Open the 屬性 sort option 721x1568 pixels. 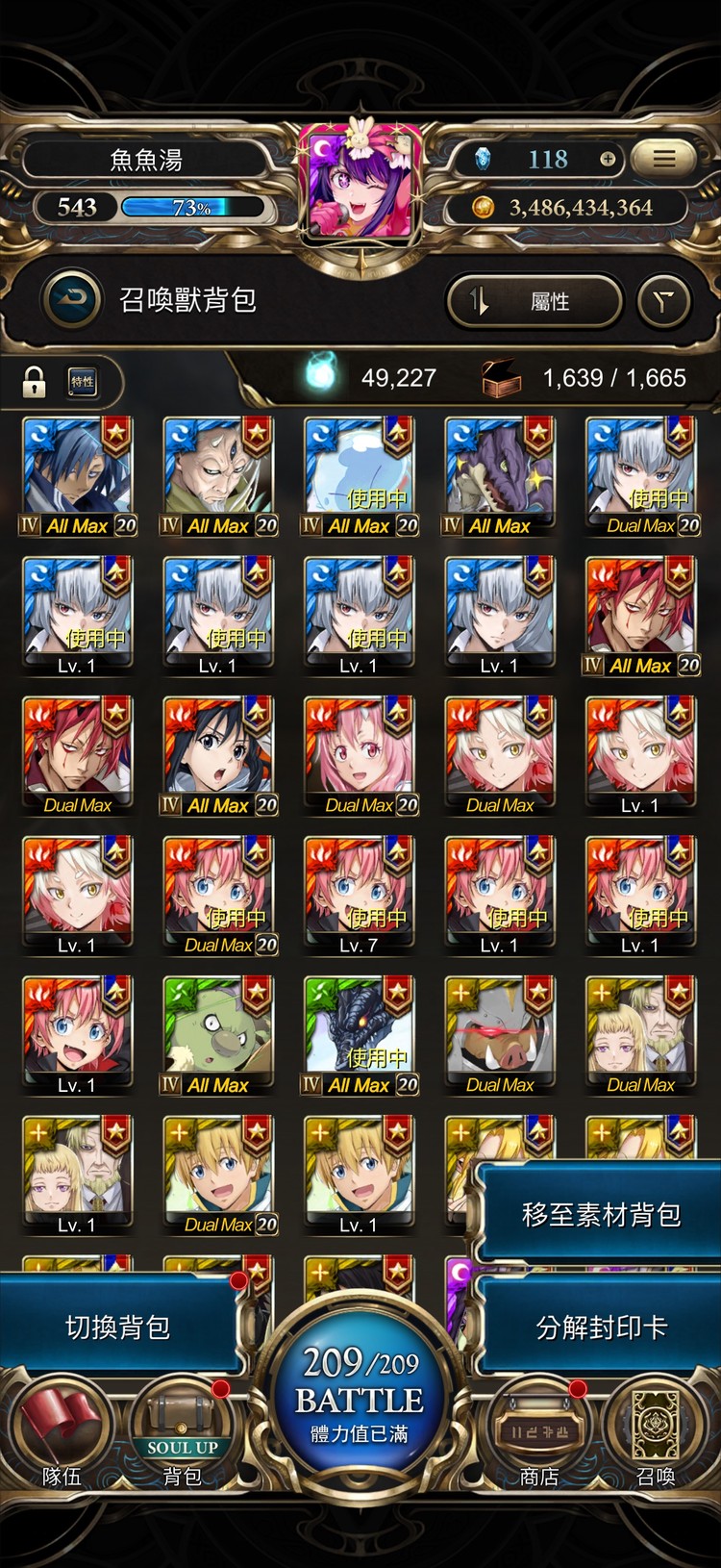point(535,301)
